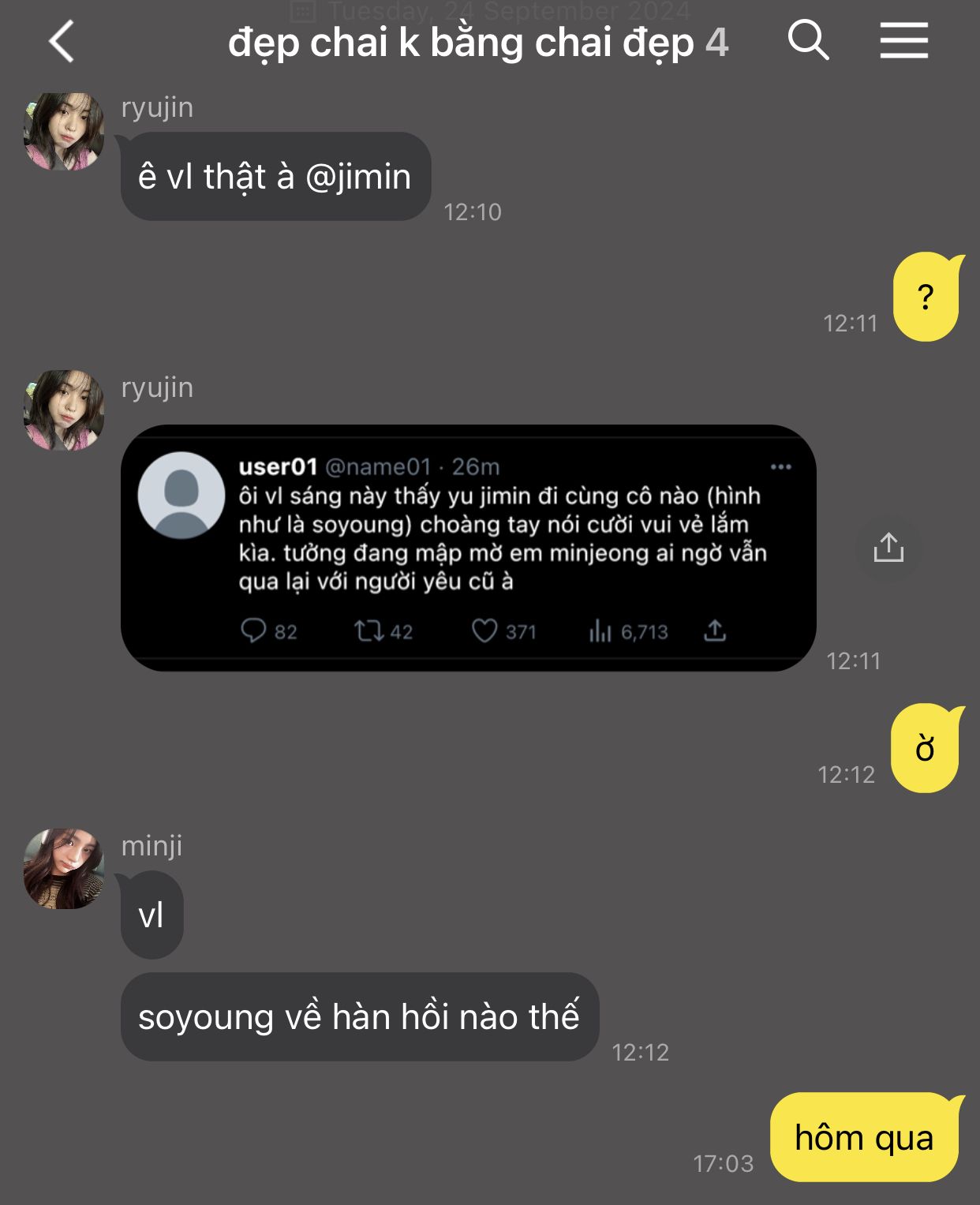Share ryujin's tweet screenshot image
Screen dimensions: 980x1205
point(888,547)
